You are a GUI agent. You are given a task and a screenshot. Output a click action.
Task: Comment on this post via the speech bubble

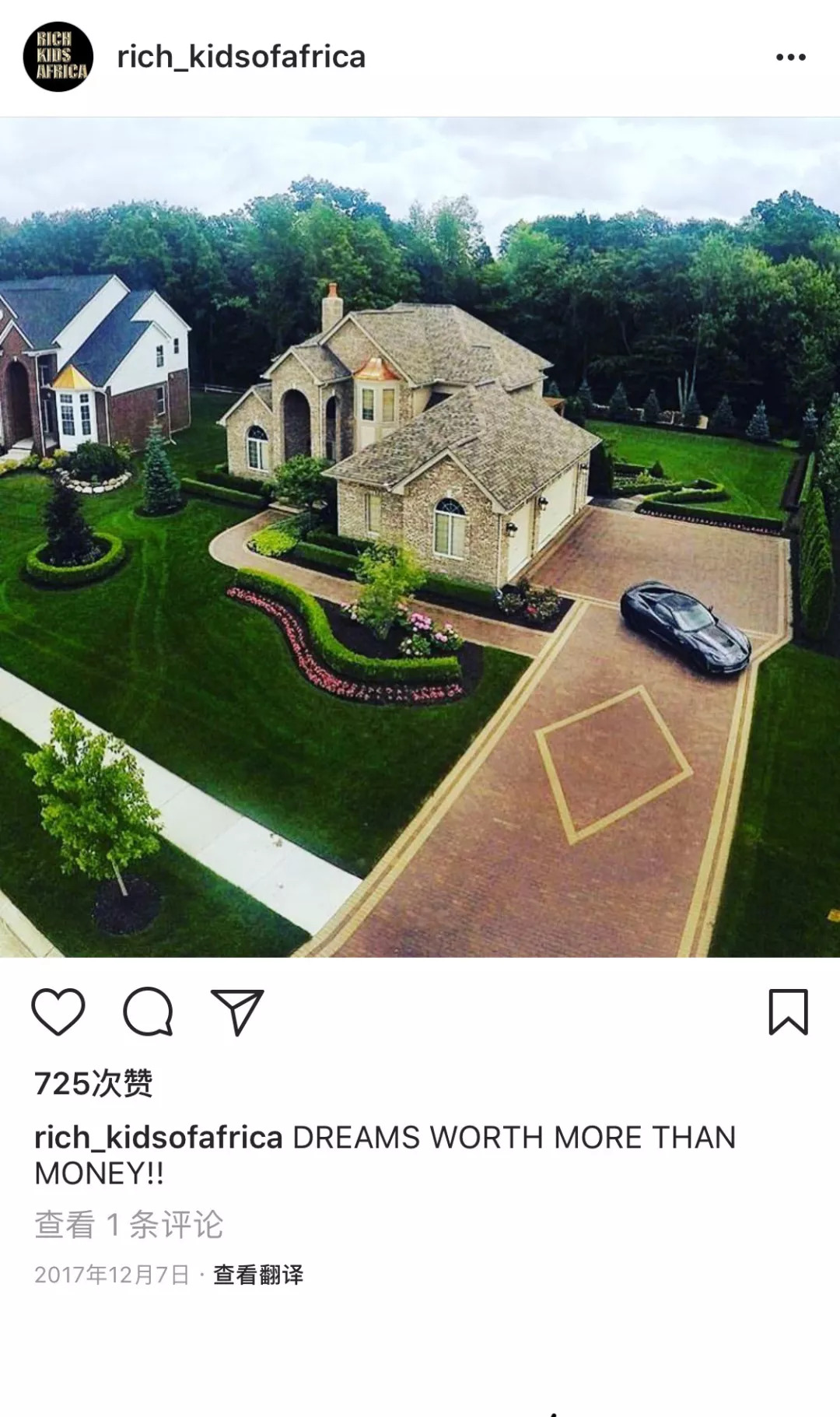click(148, 1012)
